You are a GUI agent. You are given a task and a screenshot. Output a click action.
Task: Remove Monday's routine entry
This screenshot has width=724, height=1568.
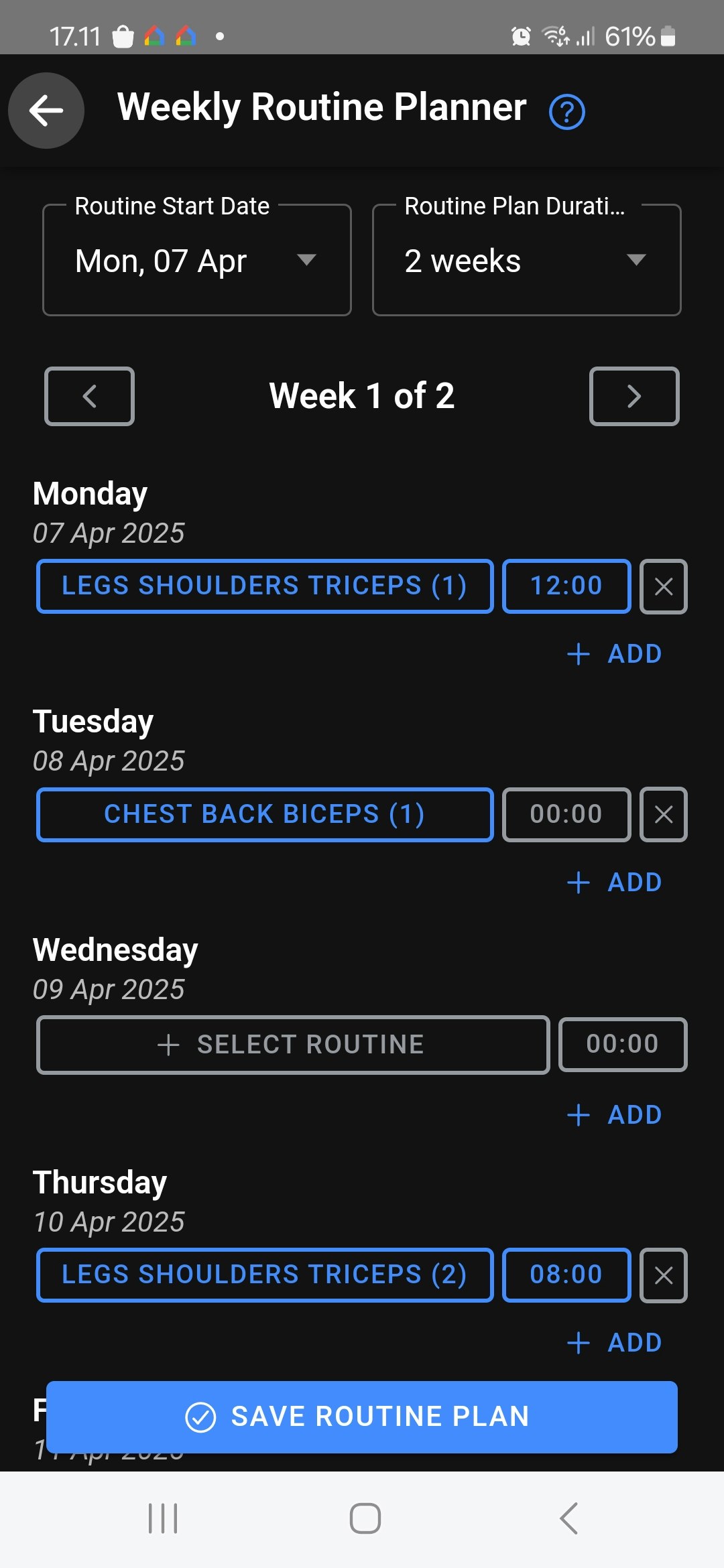[663, 586]
